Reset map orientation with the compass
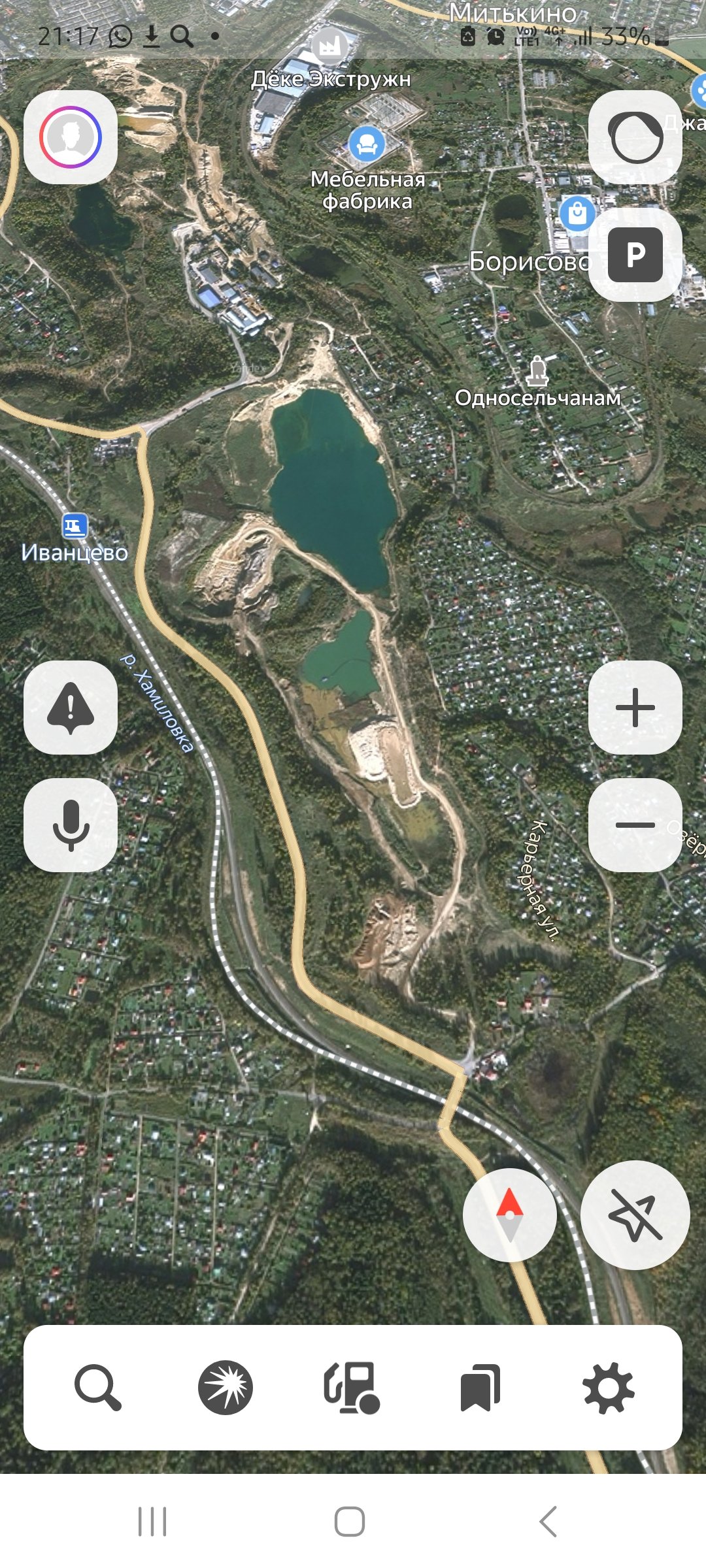The height and width of the screenshot is (1568, 706). (509, 1215)
